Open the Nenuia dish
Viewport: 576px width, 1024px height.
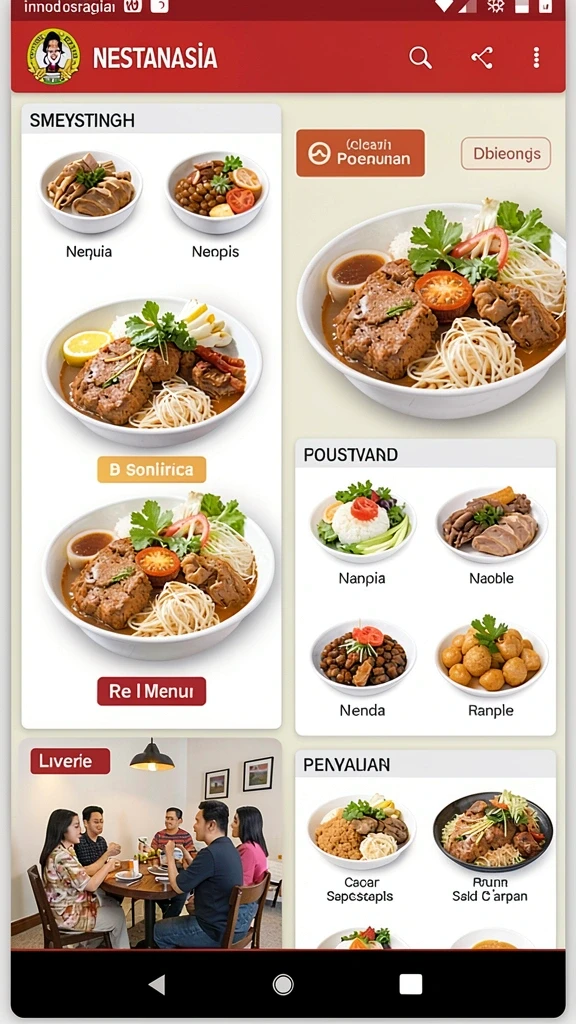click(89, 204)
